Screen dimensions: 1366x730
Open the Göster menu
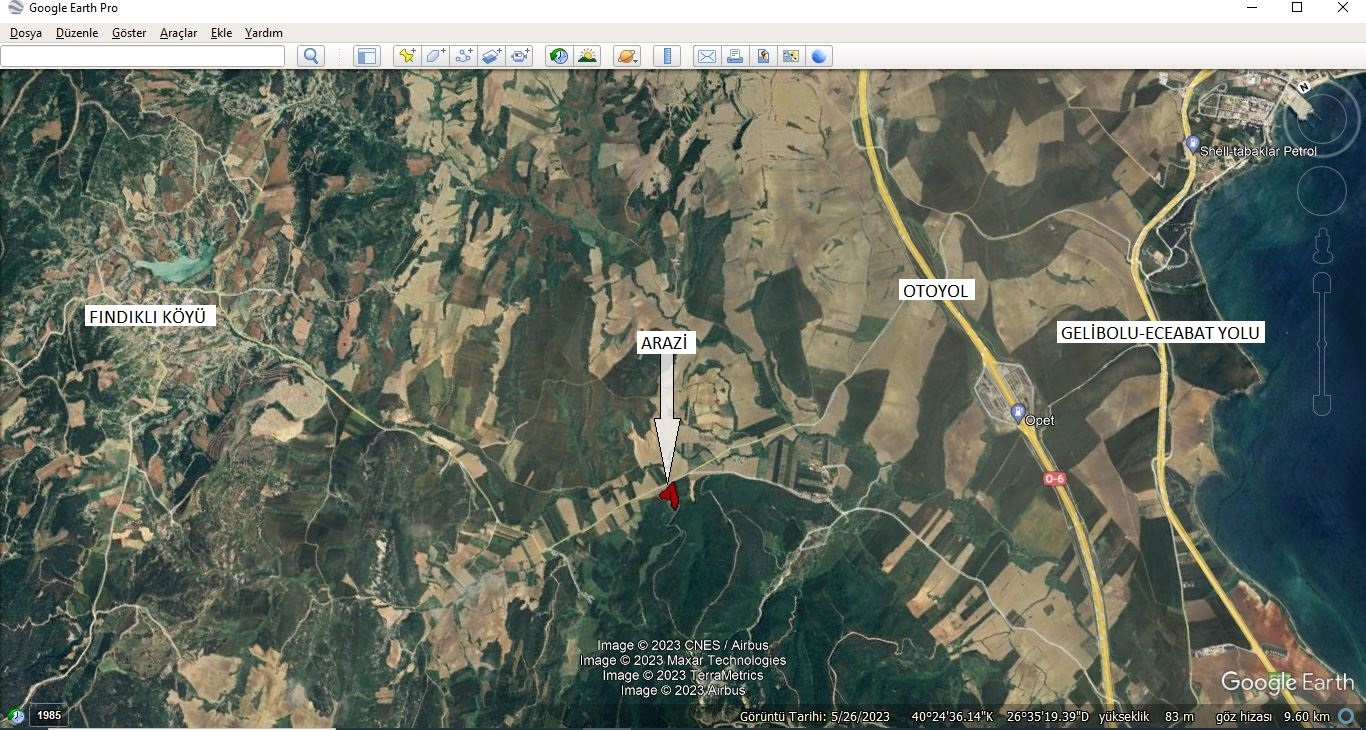129,33
